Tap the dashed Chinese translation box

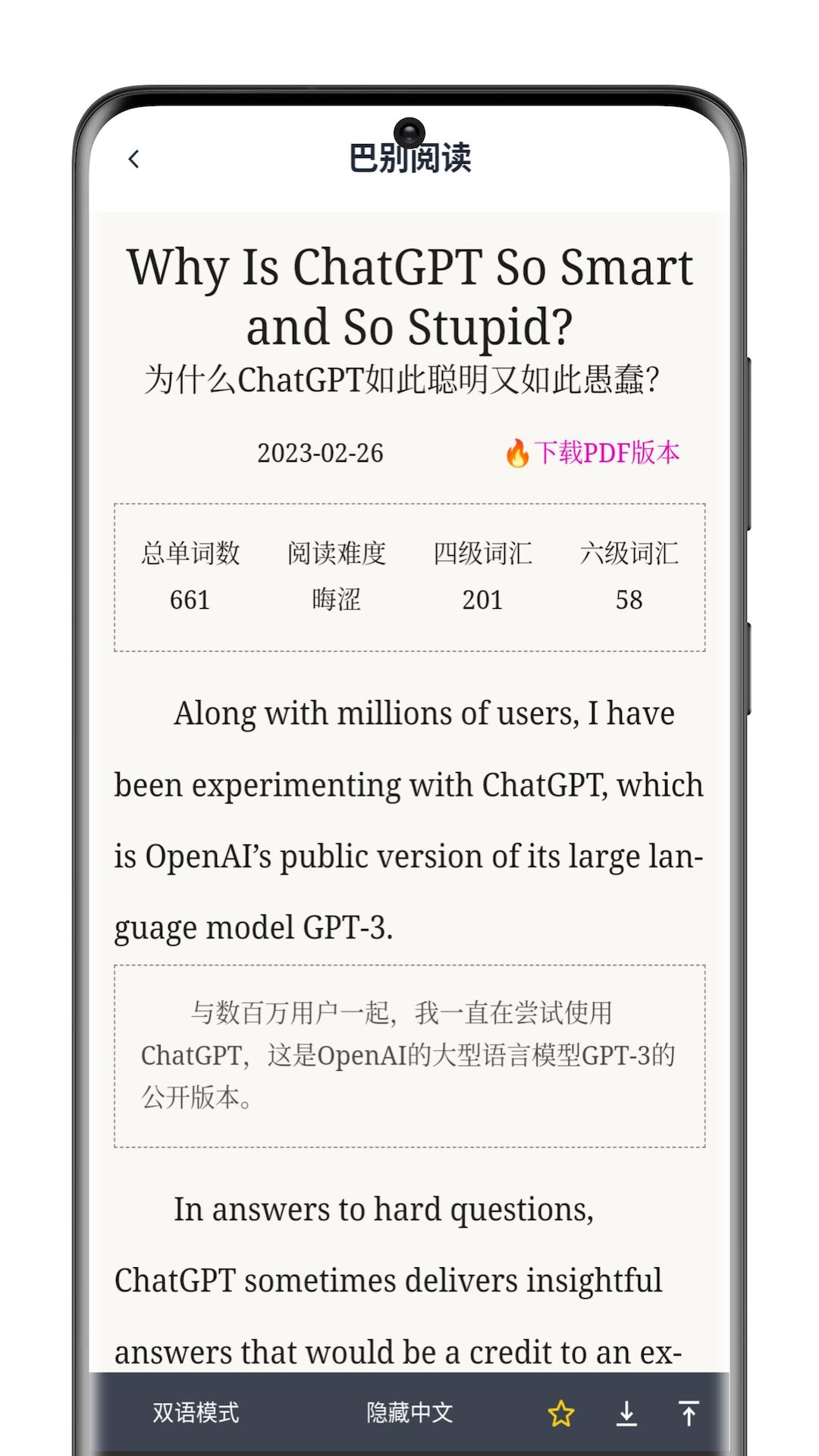click(x=409, y=1054)
